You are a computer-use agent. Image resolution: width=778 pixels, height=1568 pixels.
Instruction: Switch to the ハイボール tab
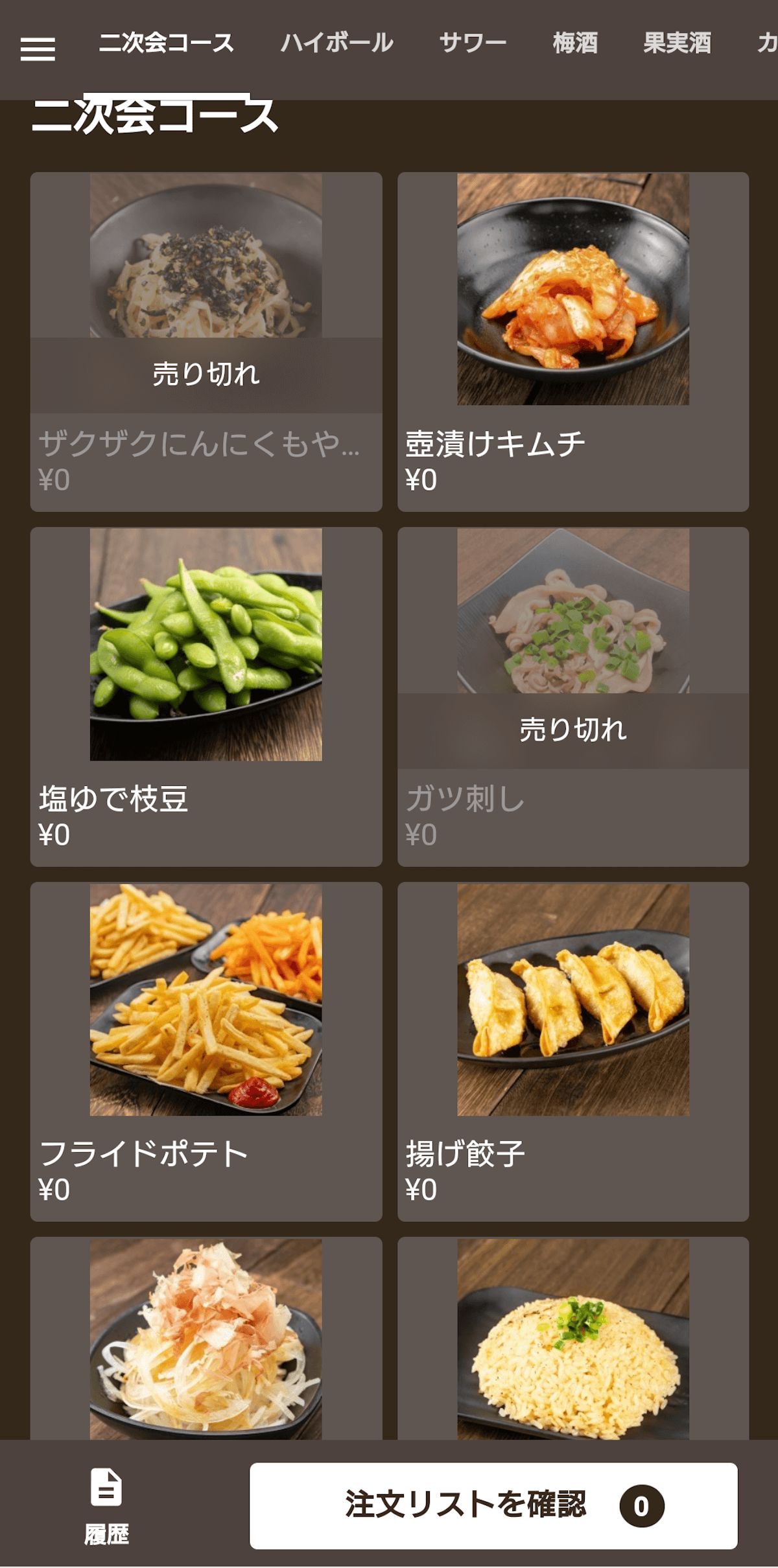(336, 43)
